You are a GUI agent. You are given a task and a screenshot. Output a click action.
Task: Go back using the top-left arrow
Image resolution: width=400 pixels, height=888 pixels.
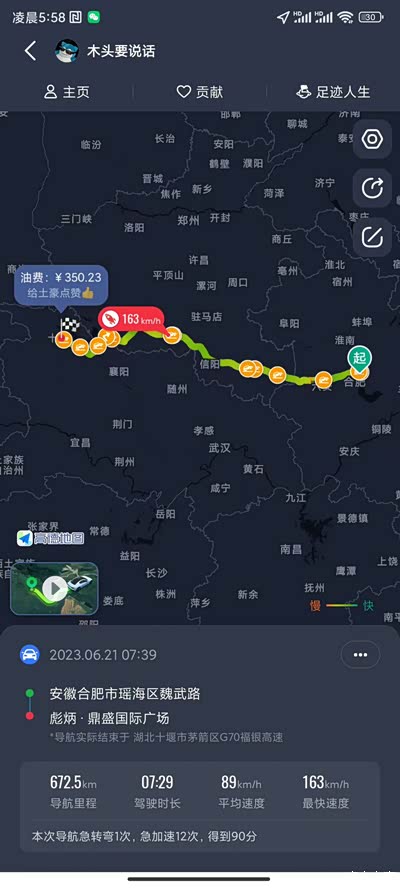pyautogui.click(x=31, y=52)
